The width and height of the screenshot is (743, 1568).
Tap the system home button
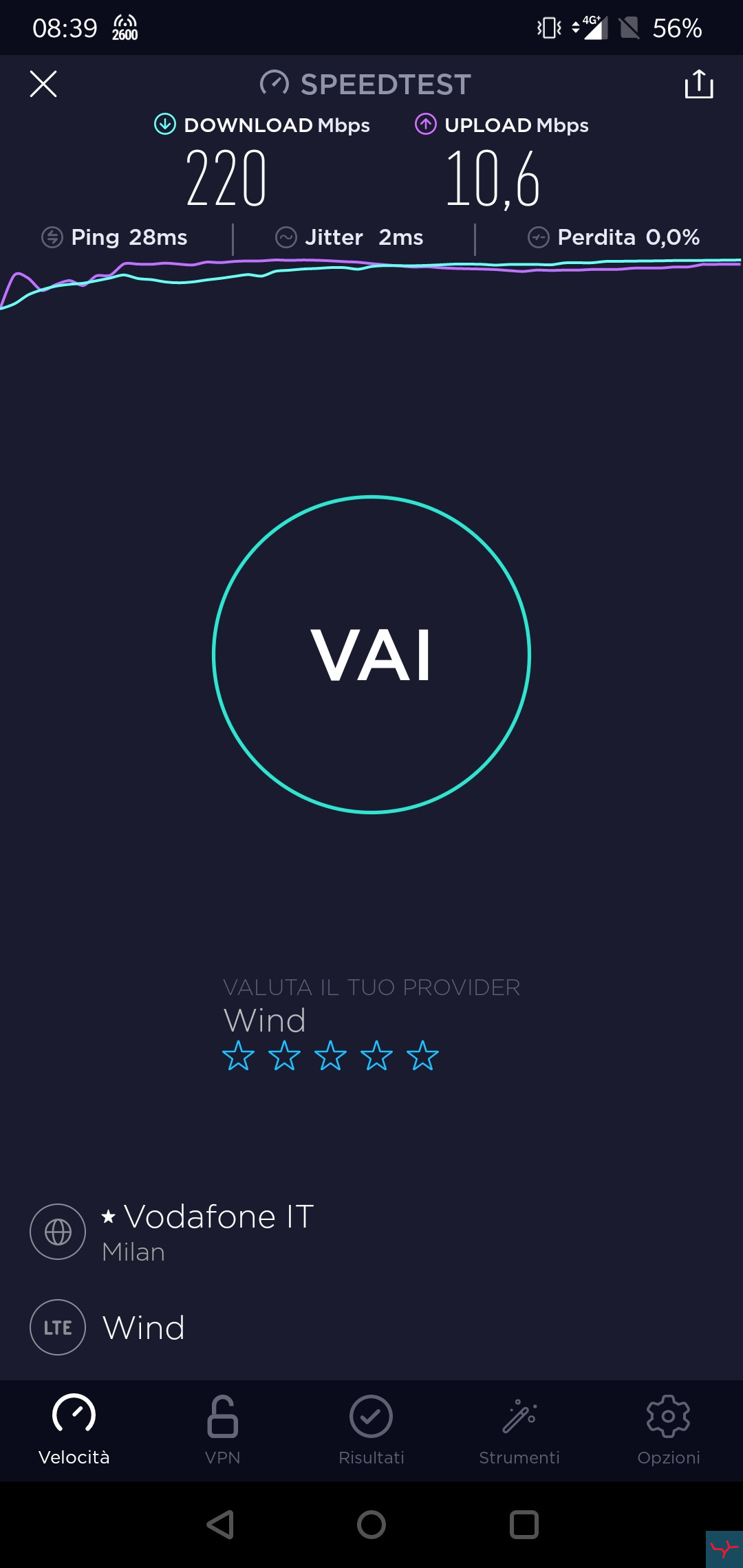pos(371,1525)
